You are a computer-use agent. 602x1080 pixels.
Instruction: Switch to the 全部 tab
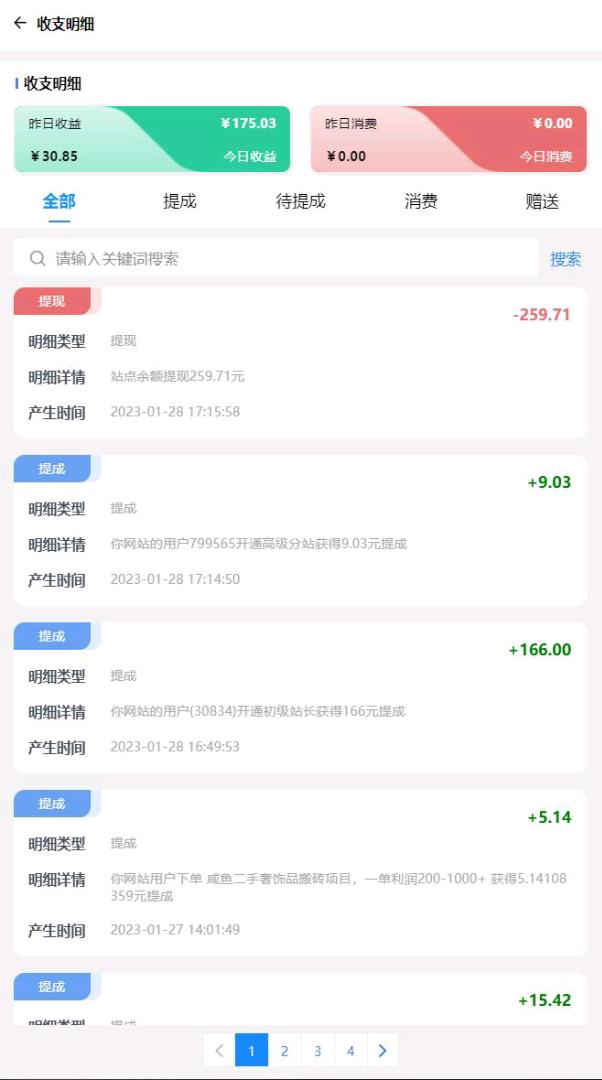59,201
